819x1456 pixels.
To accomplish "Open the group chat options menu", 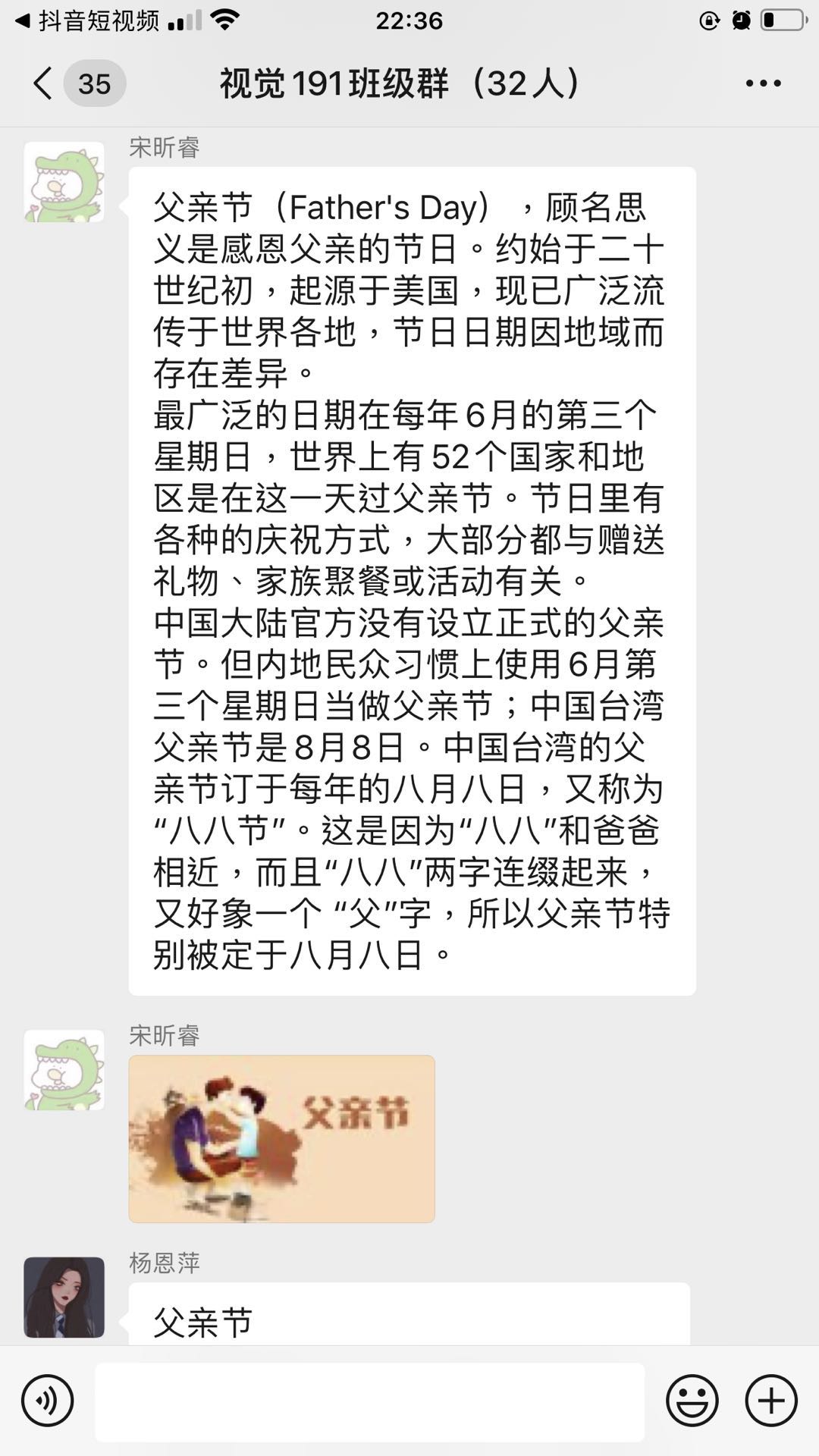I will pos(763,83).
